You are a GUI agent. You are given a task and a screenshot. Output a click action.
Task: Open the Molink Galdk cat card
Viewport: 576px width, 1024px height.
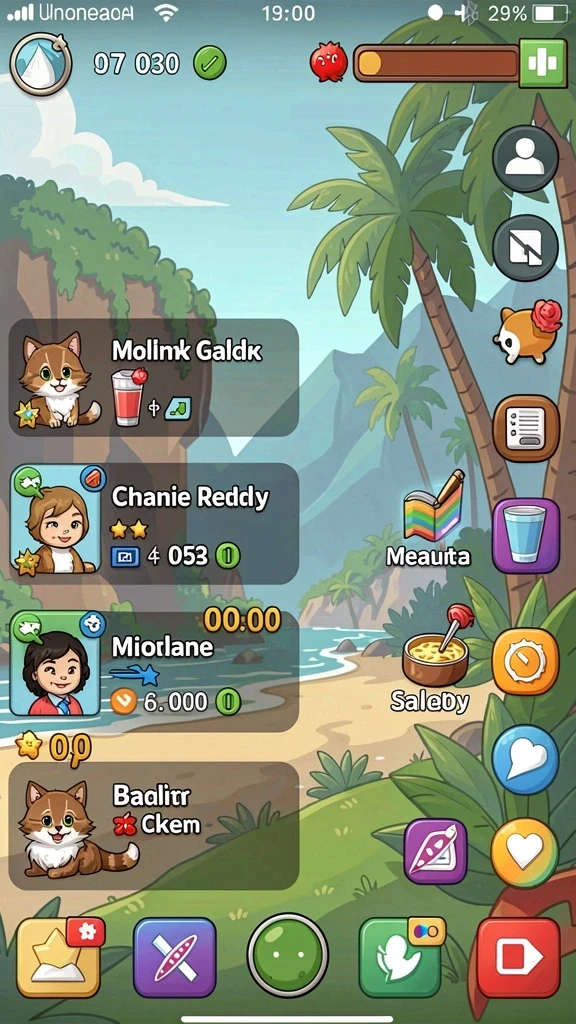[x=153, y=377]
